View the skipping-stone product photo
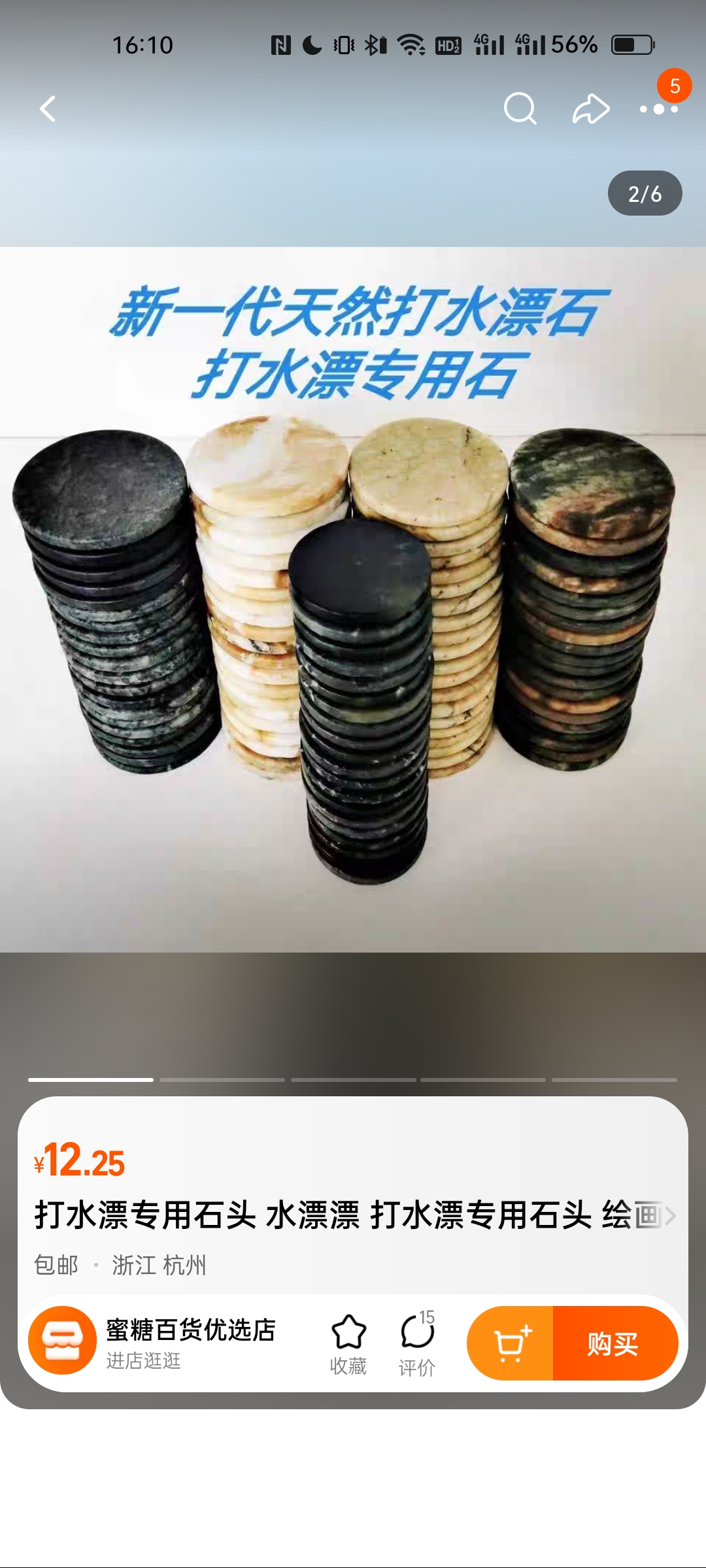Viewport: 706px width, 1568px height. (353, 599)
